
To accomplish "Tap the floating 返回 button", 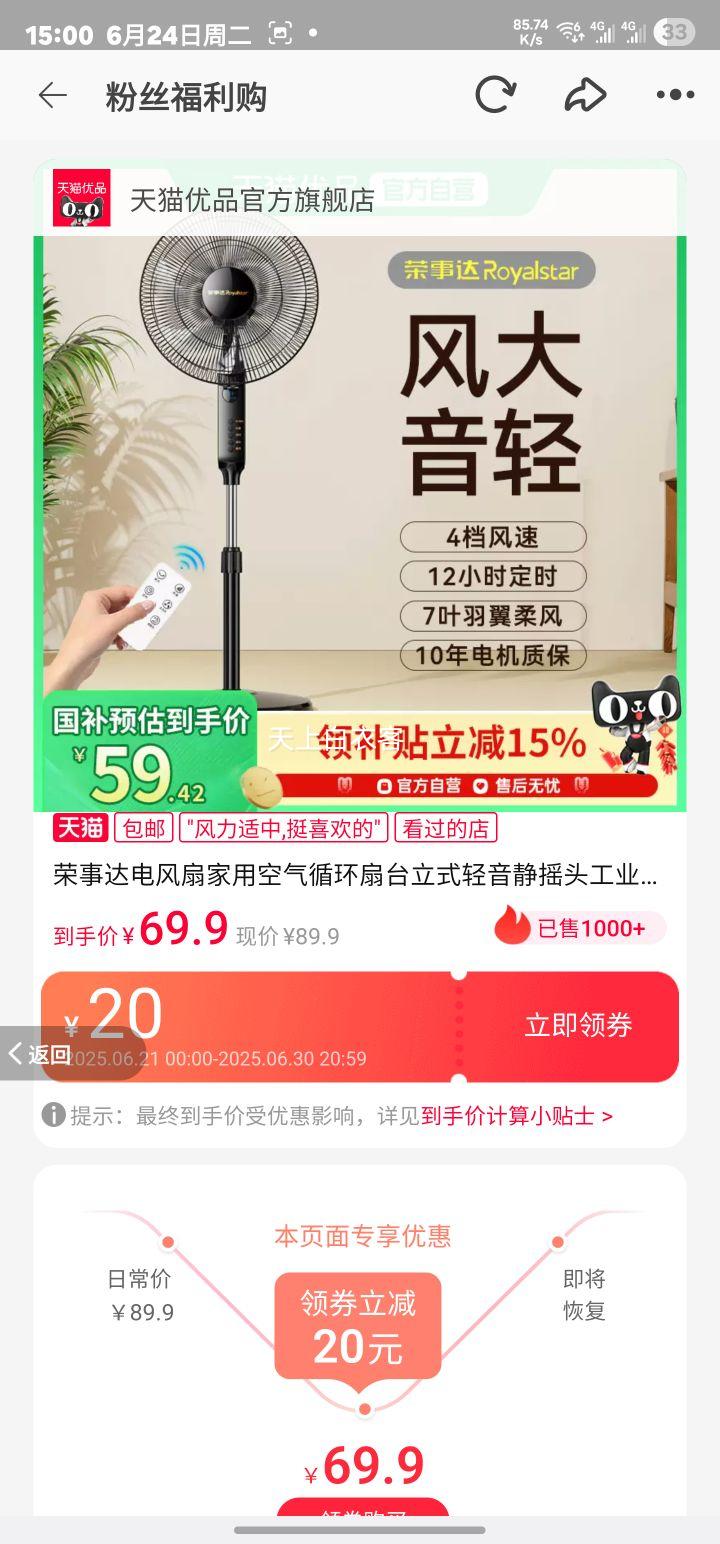I will coord(38,1054).
